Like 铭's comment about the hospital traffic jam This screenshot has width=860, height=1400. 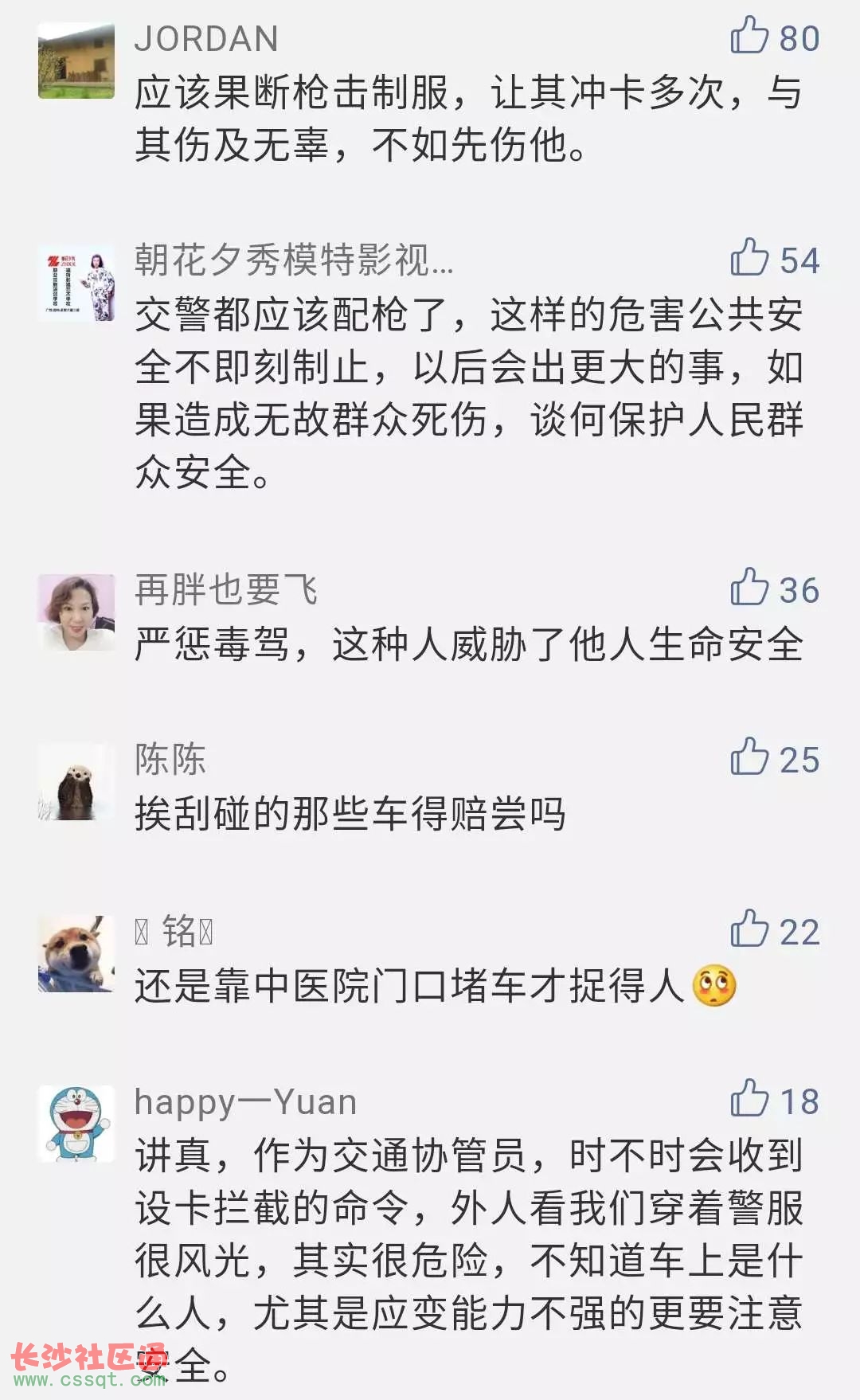click(x=749, y=929)
